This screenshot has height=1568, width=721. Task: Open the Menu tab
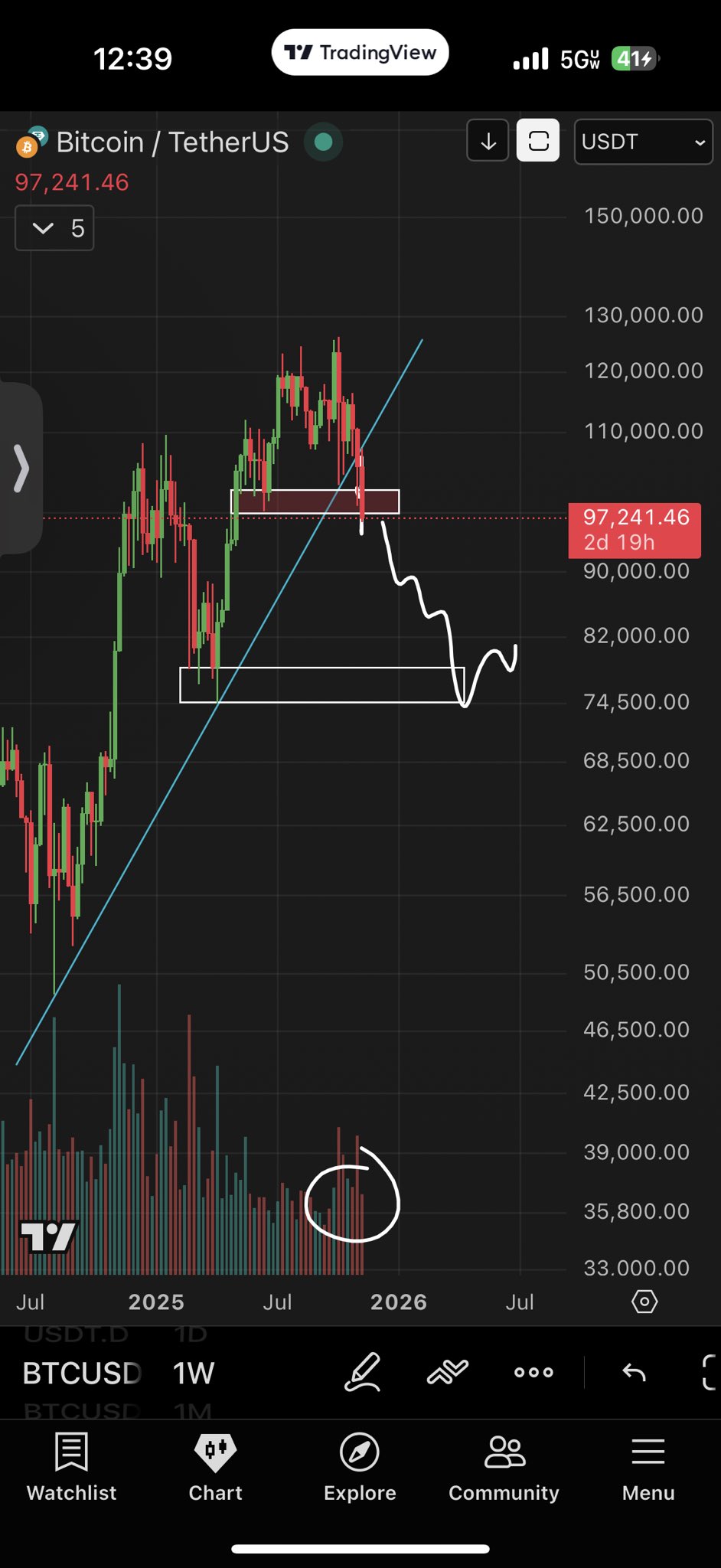[x=648, y=1467]
